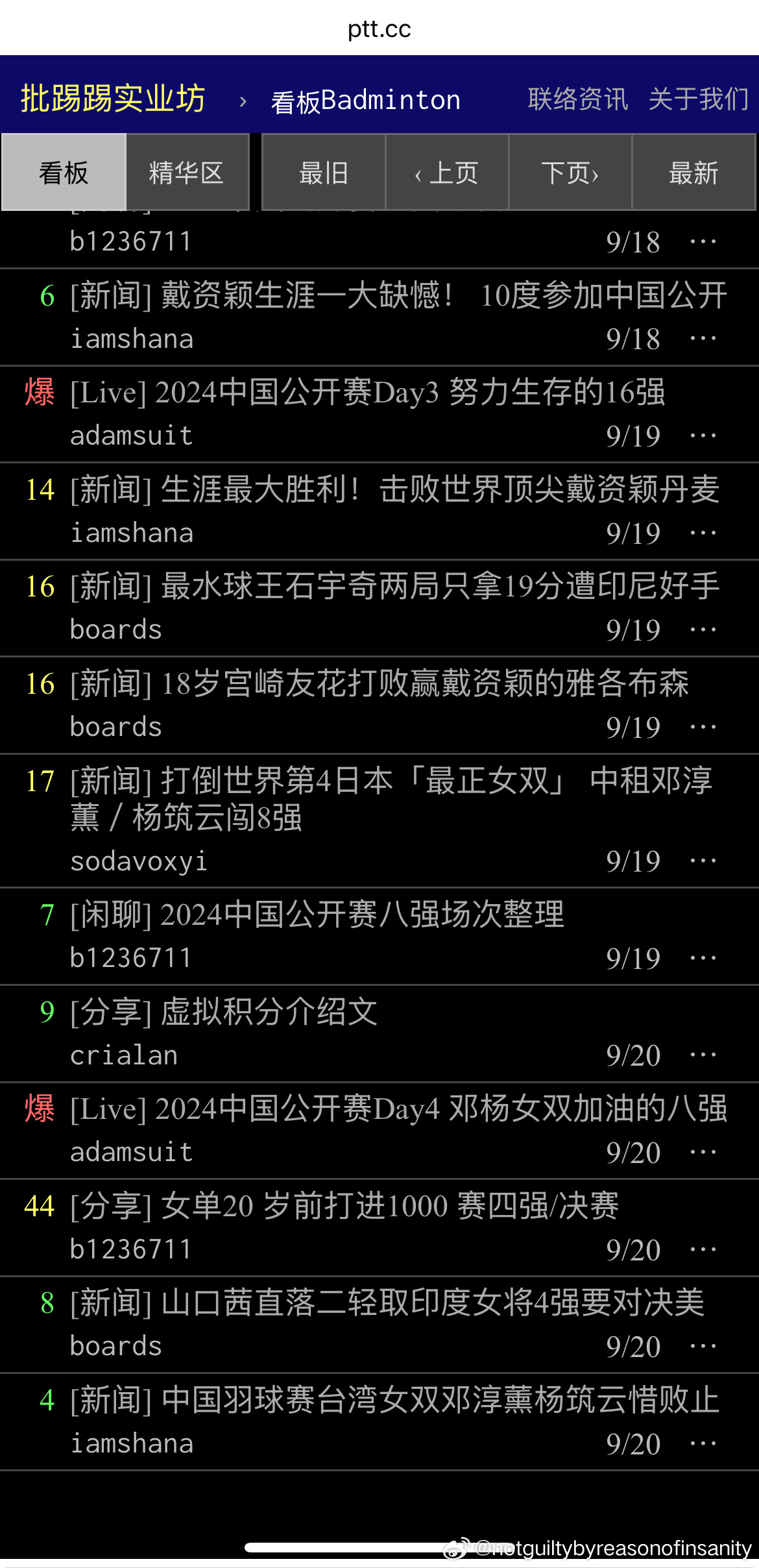The height and width of the screenshot is (1568, 759).
Task: Open the 关于我们 about link
Action: tap(699, 99)
